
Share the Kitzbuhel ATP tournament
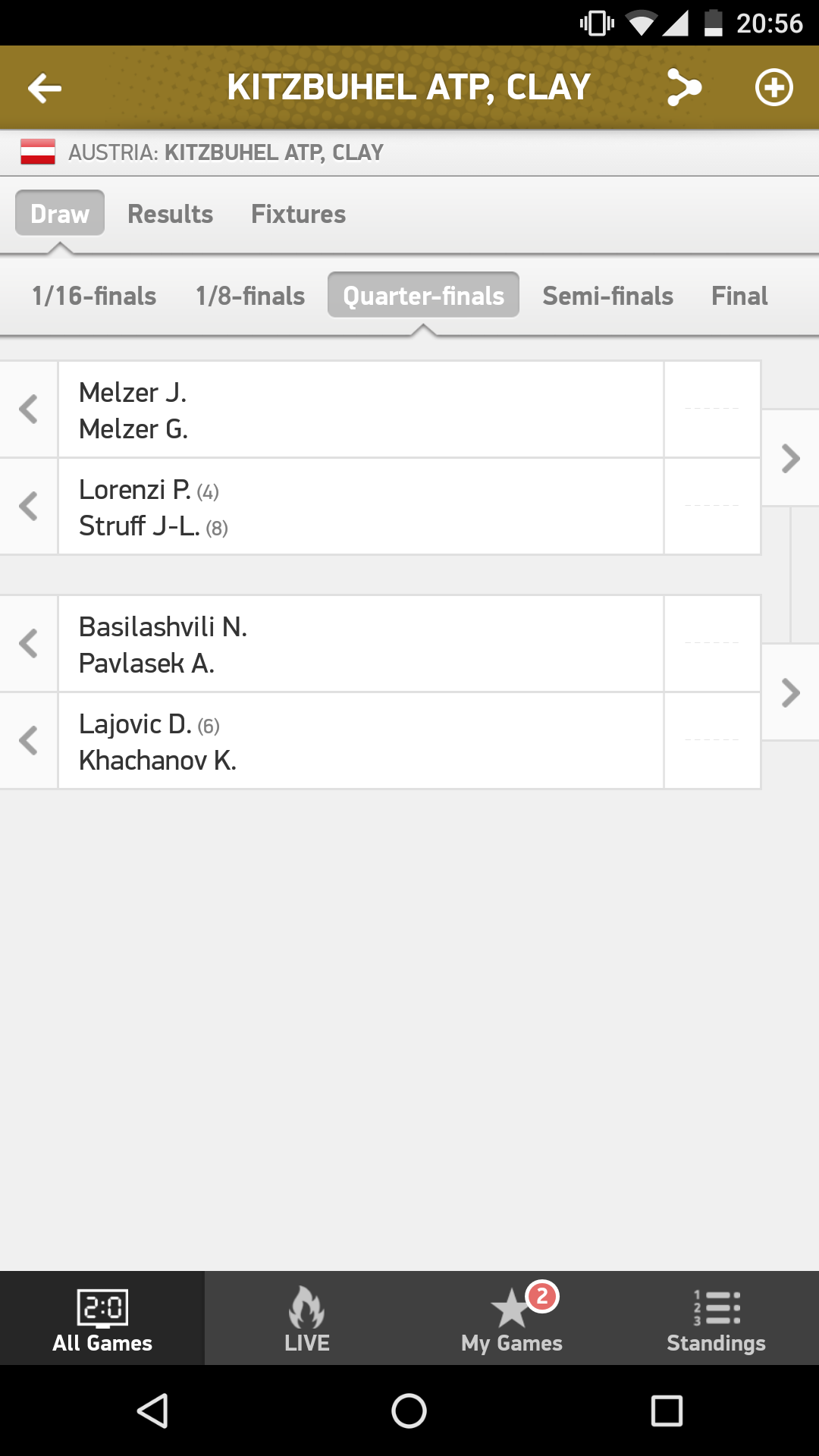[683, 88]
